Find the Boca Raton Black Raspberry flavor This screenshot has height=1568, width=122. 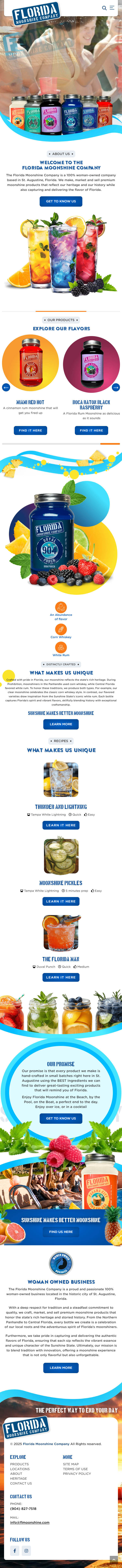(91, 430)
